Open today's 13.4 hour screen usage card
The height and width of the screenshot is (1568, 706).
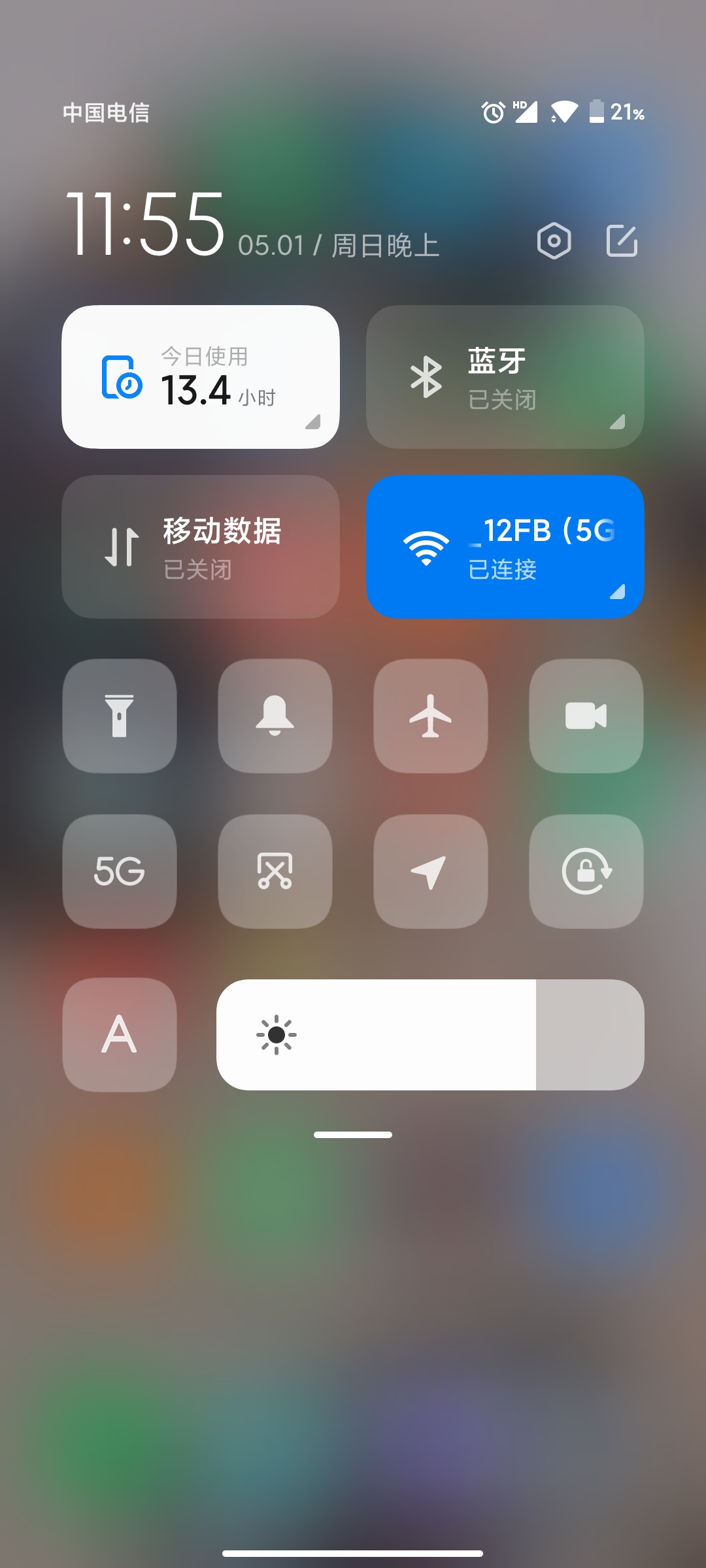point(201,377)
